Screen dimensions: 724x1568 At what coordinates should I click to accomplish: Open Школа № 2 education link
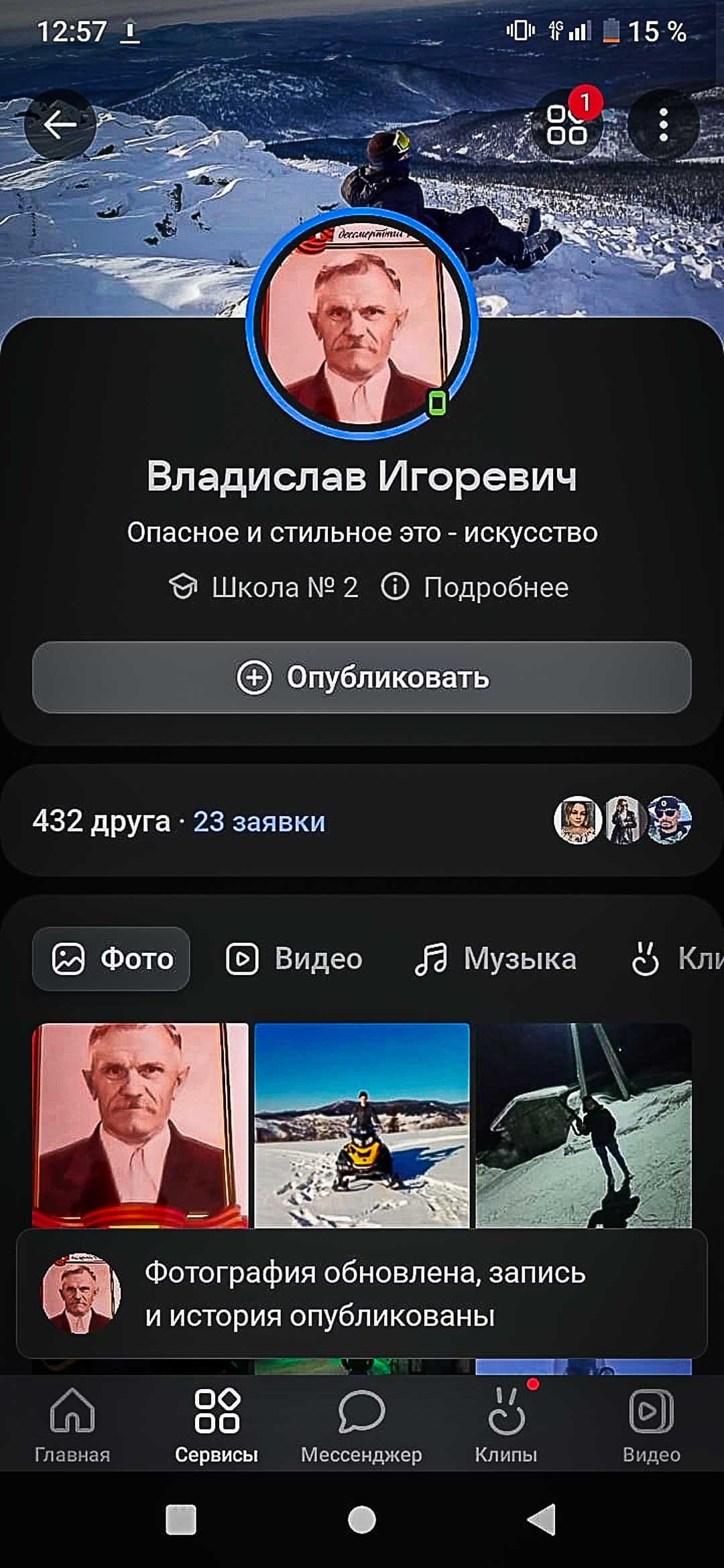click(x=264, y=588)
